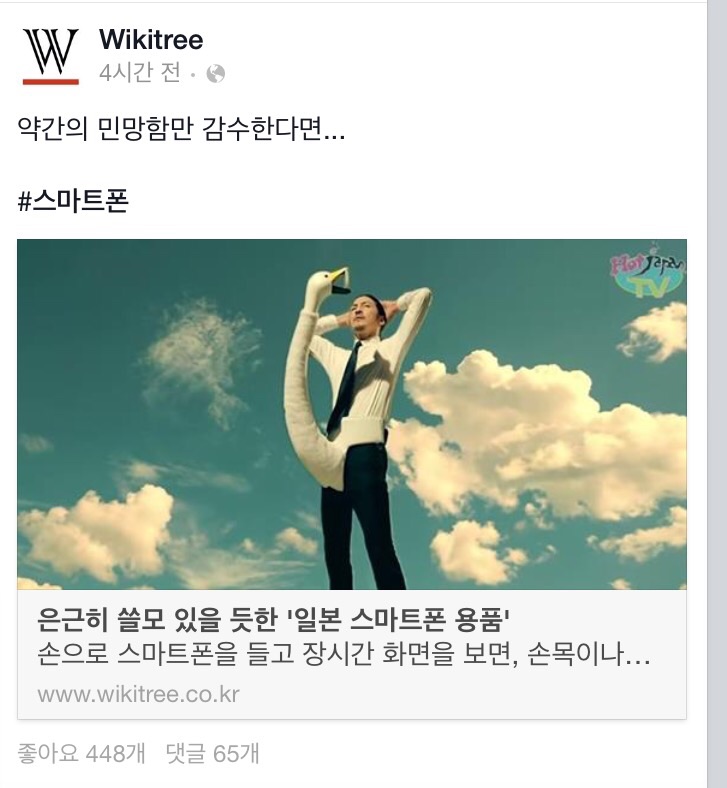Open the Wikitree page profile picture

[x=50, y=54]
